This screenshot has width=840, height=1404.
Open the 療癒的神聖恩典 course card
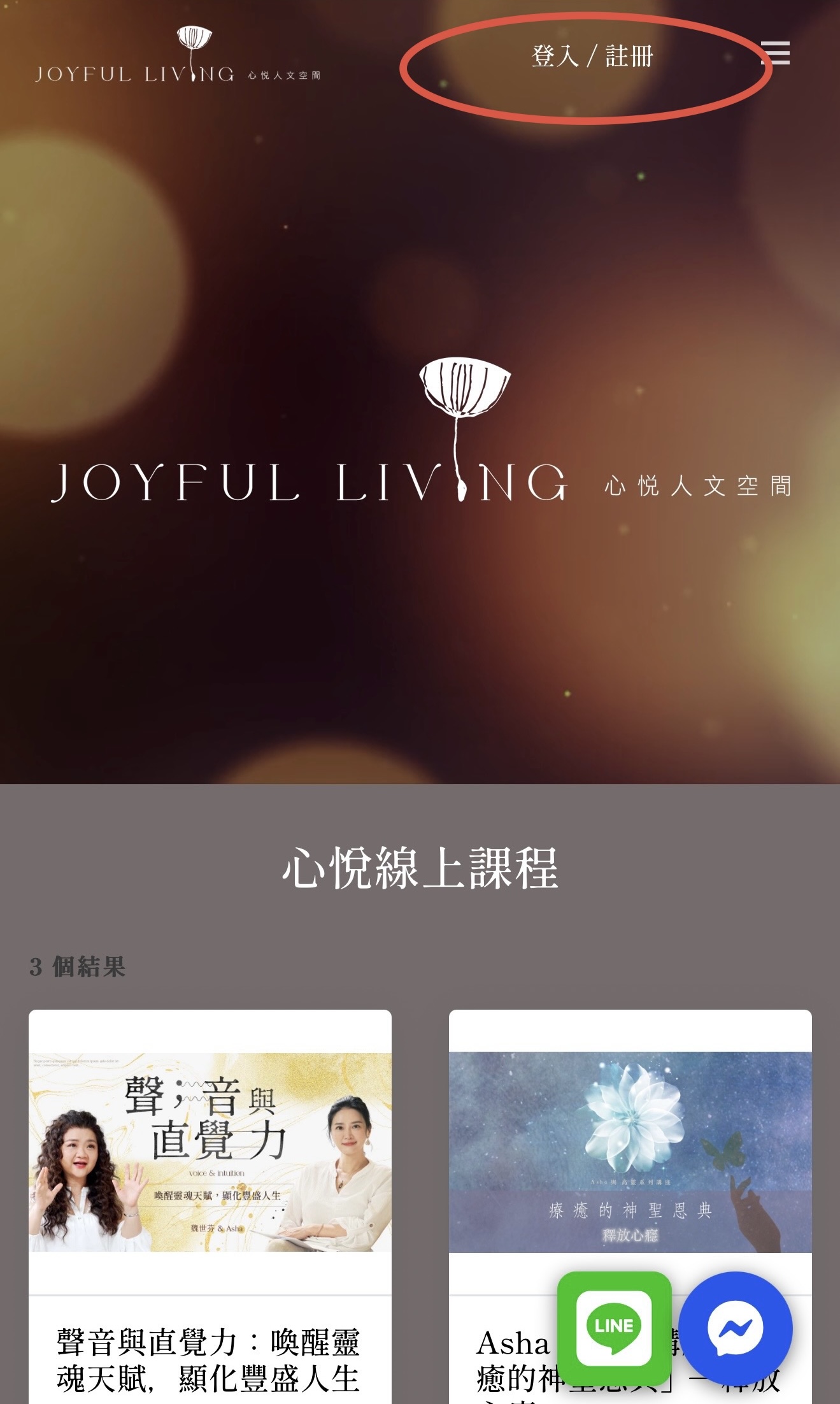(630, 1152)
